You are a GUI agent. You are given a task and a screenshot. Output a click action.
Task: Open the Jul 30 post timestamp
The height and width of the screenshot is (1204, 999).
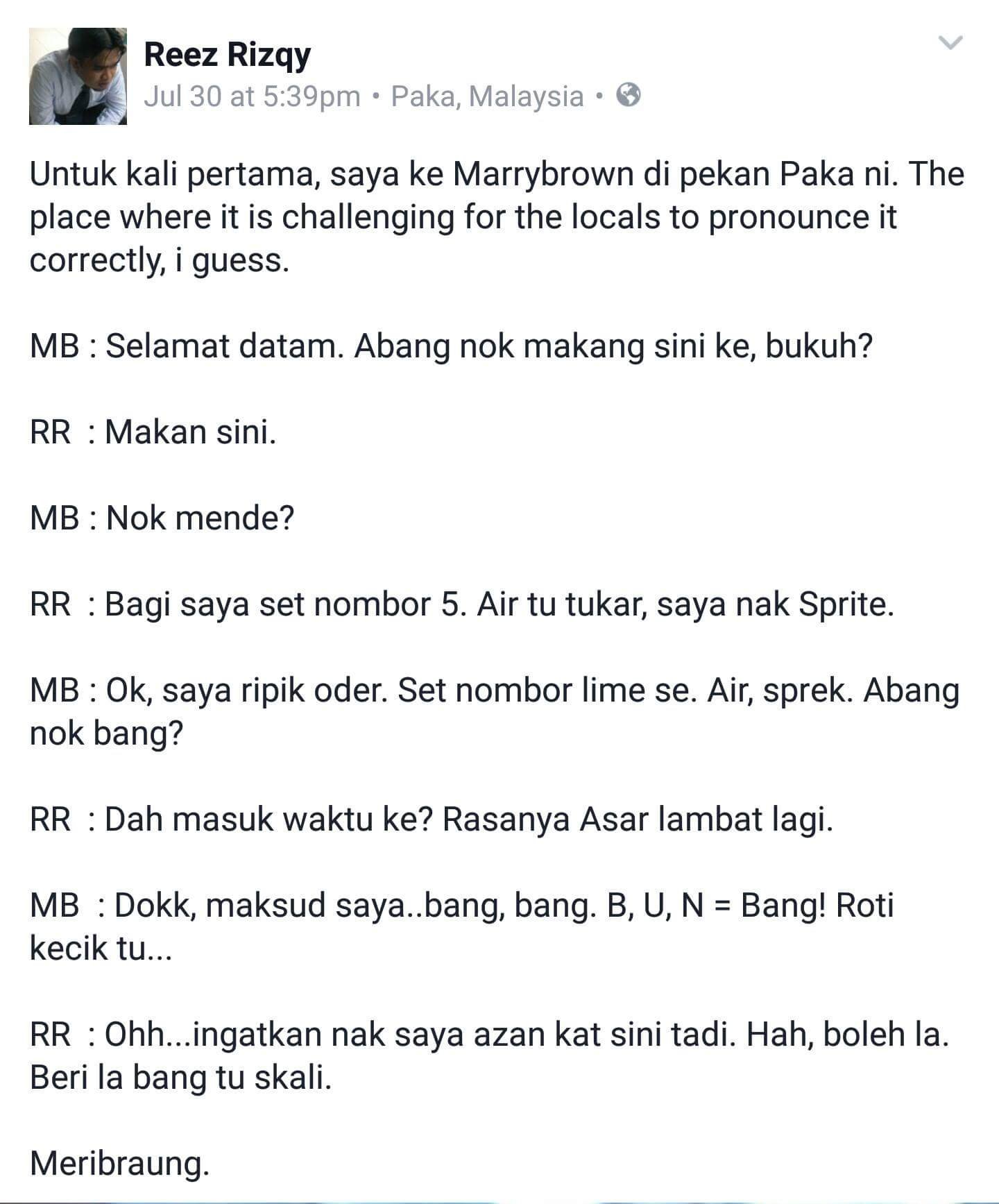252,96
